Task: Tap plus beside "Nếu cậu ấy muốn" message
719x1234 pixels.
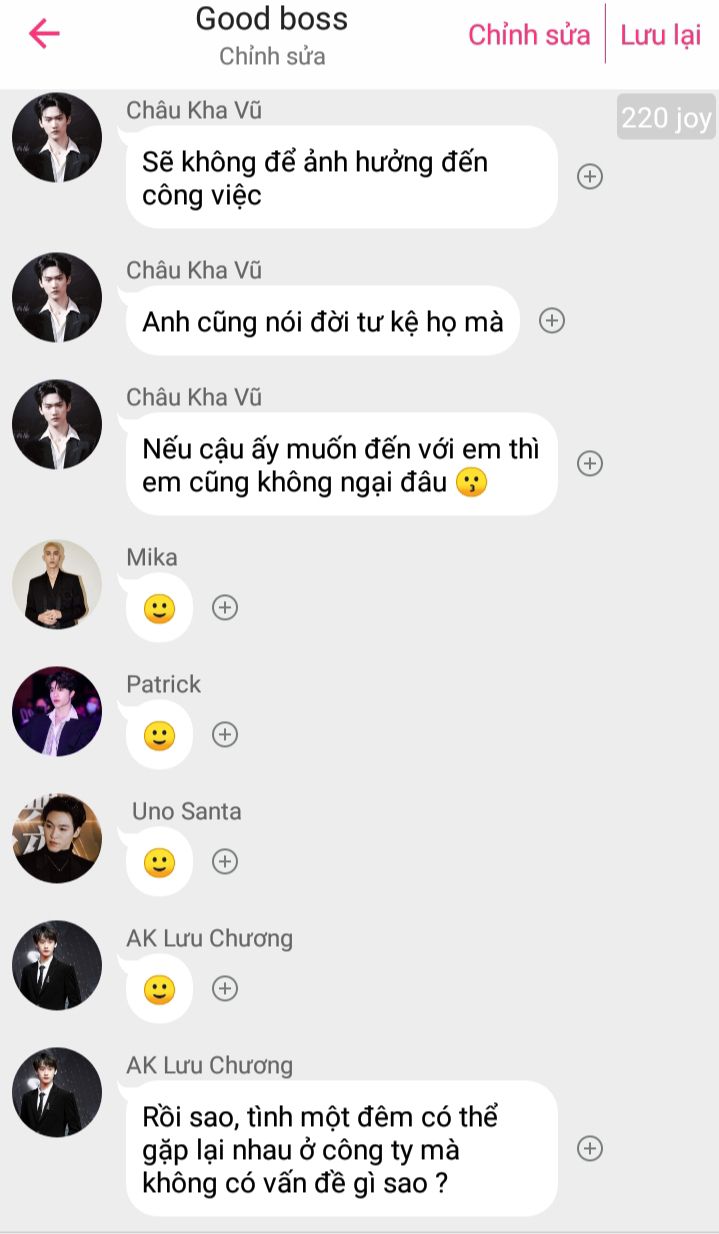Action: click(590, 464)
